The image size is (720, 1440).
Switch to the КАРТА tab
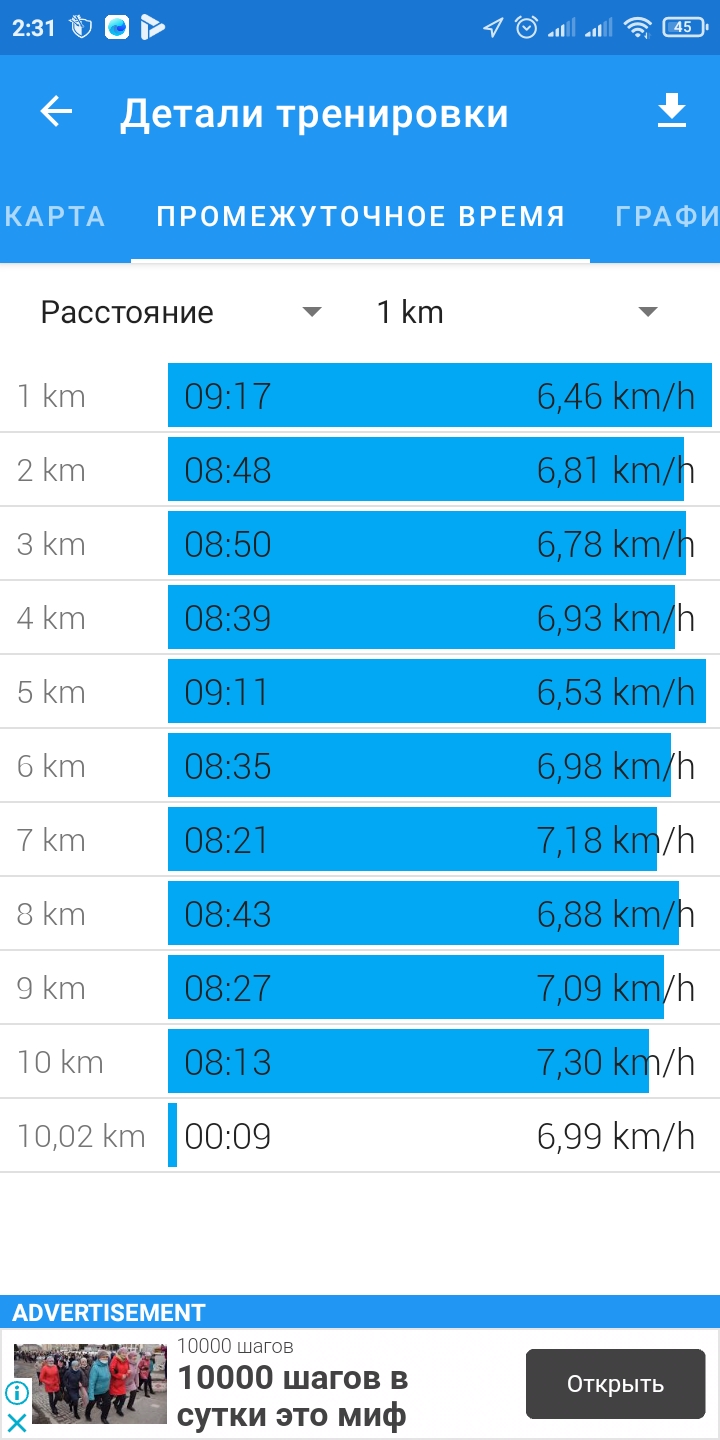tap(55, 216)
